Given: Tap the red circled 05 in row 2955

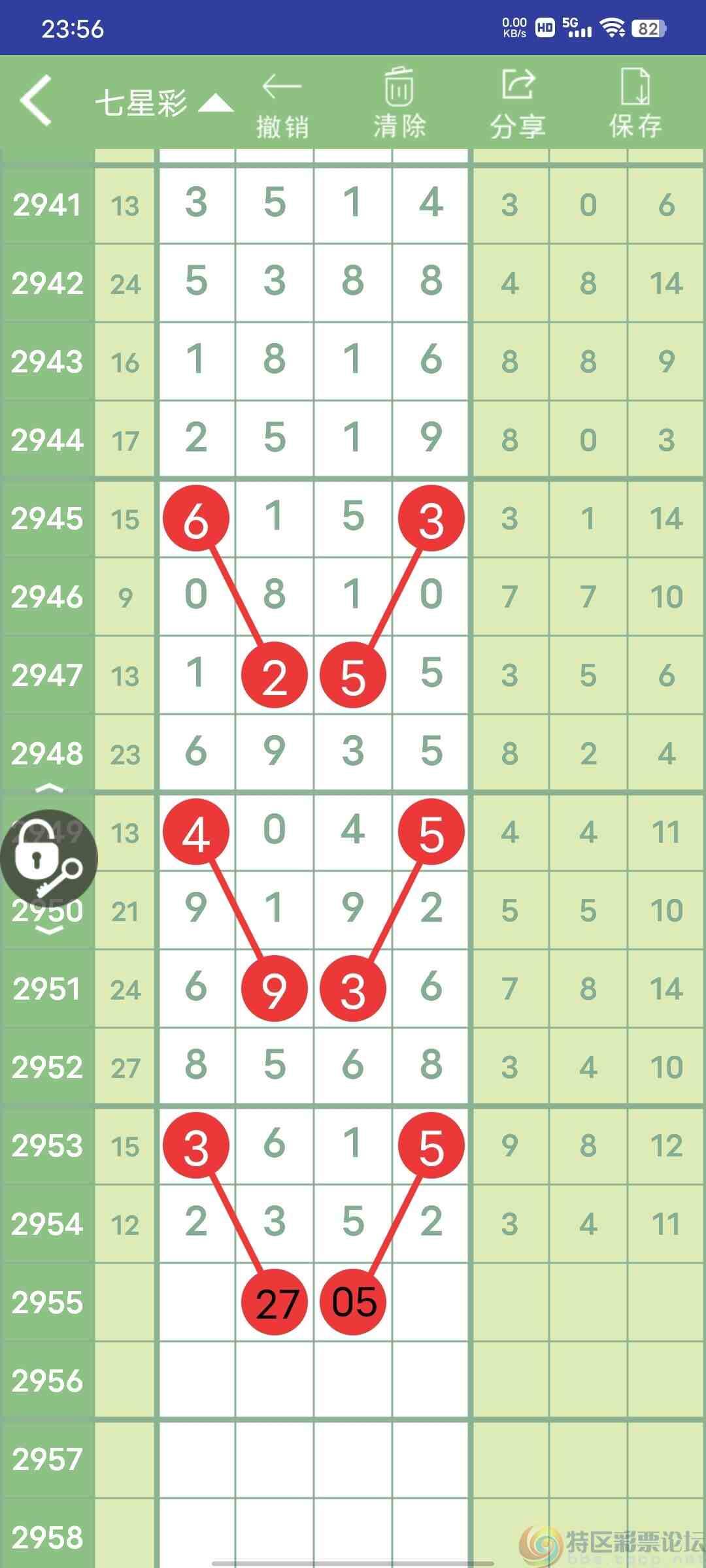Looking at the screenshot, I should [353, 1301].
